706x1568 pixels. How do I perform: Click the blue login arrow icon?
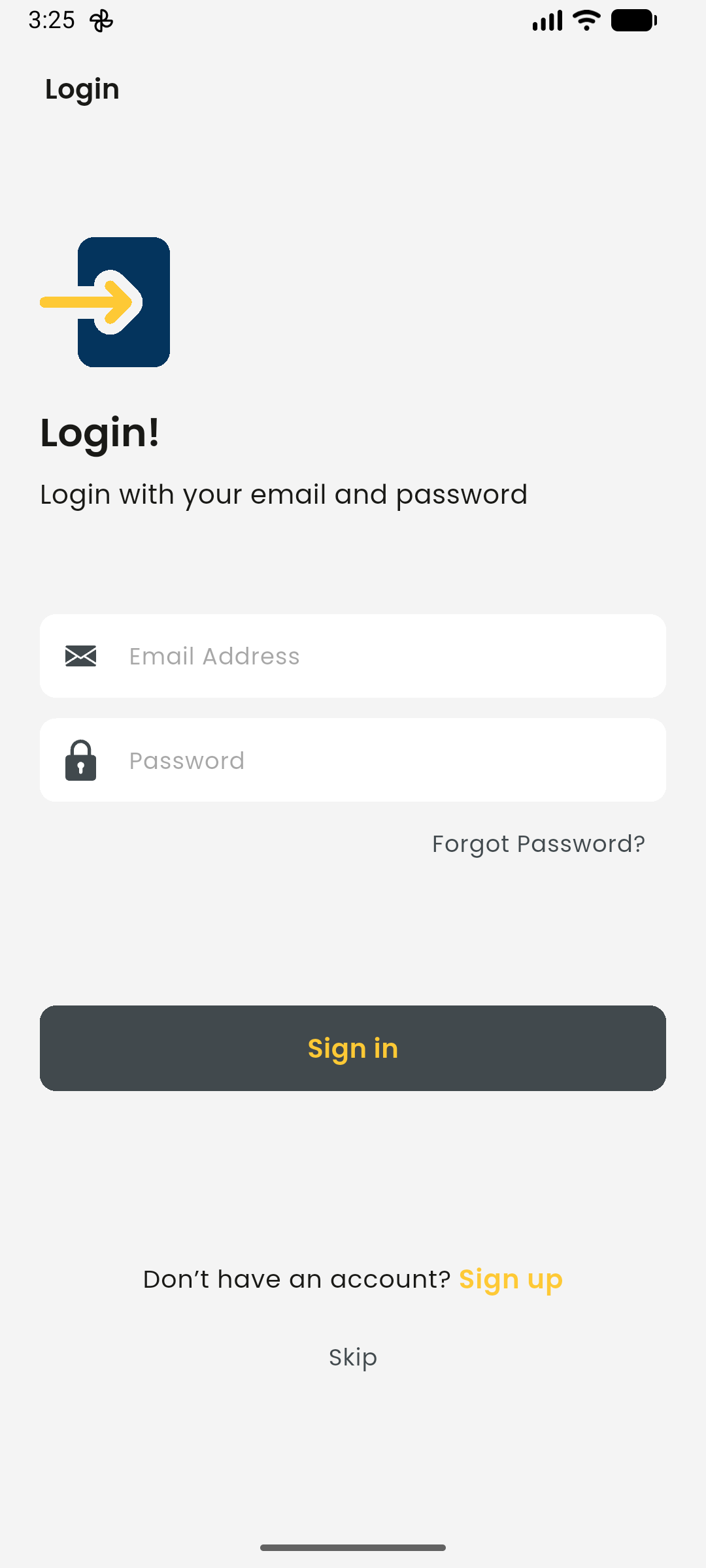124,302
